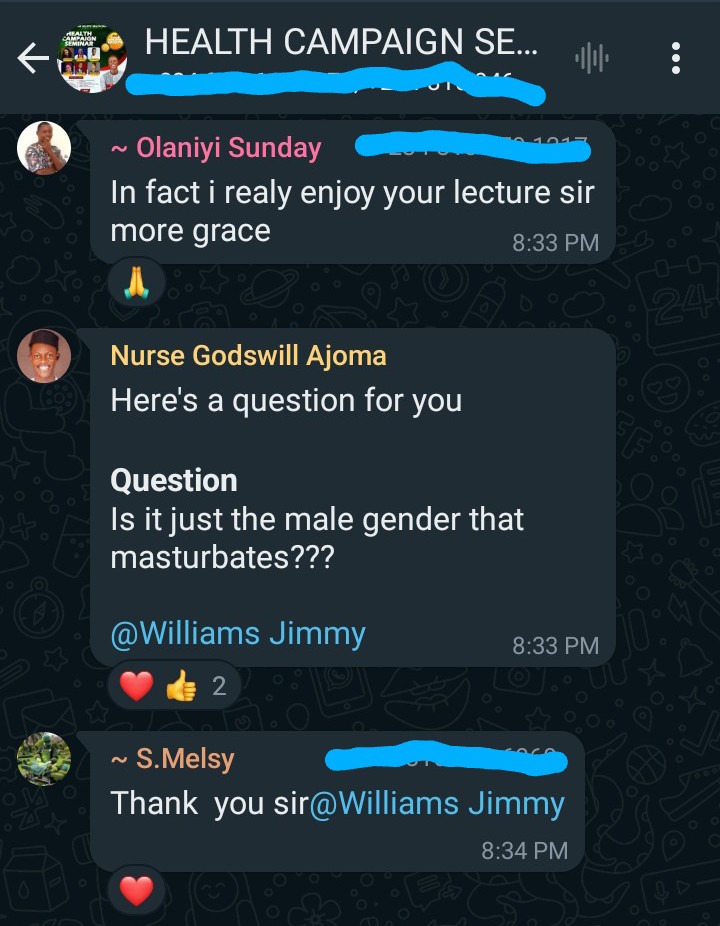Start a voice chat in the group
Screen dimensions: 720x926
pos(591,58)
